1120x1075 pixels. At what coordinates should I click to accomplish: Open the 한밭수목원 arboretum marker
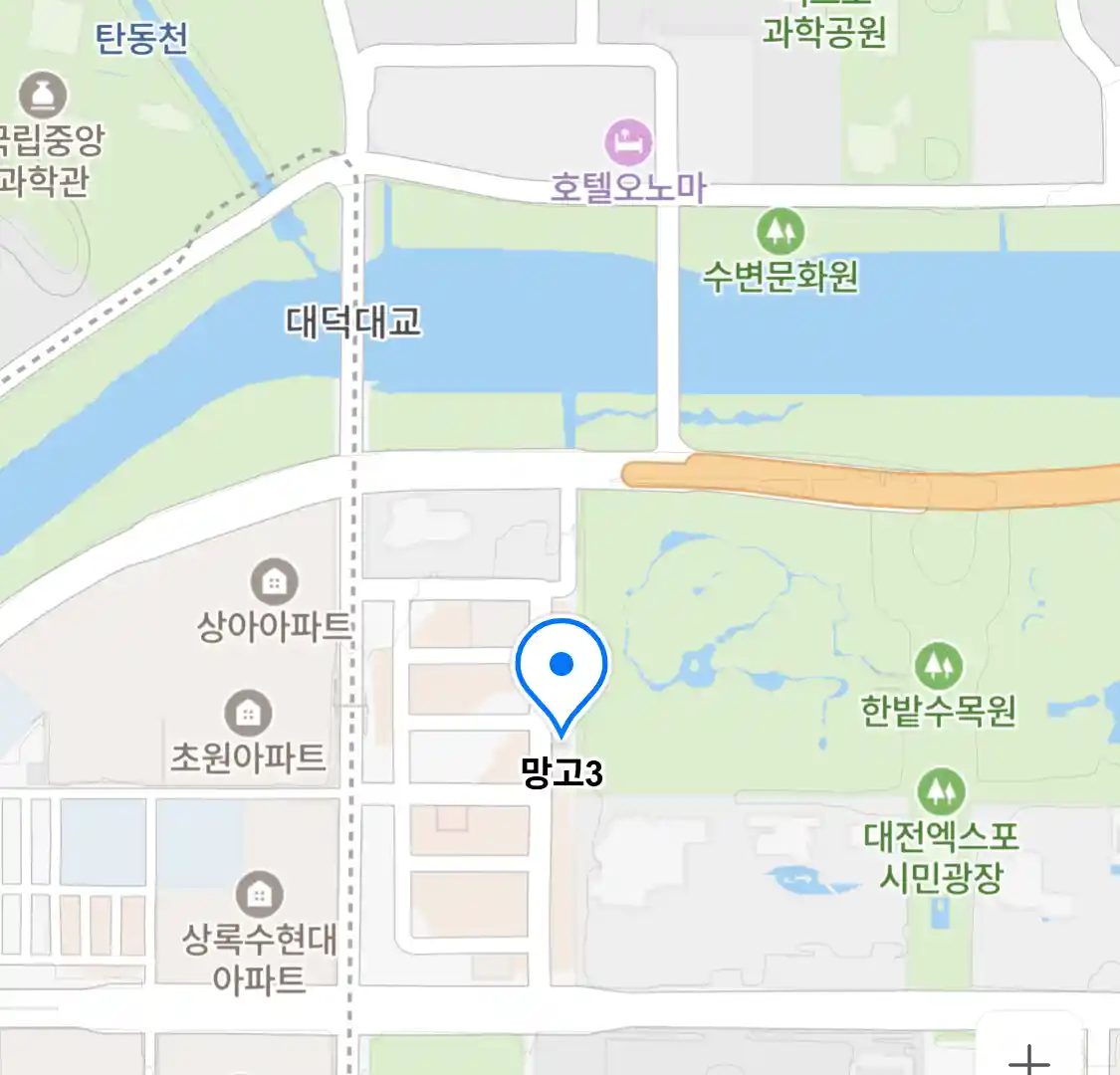click(x=938, y=667)
